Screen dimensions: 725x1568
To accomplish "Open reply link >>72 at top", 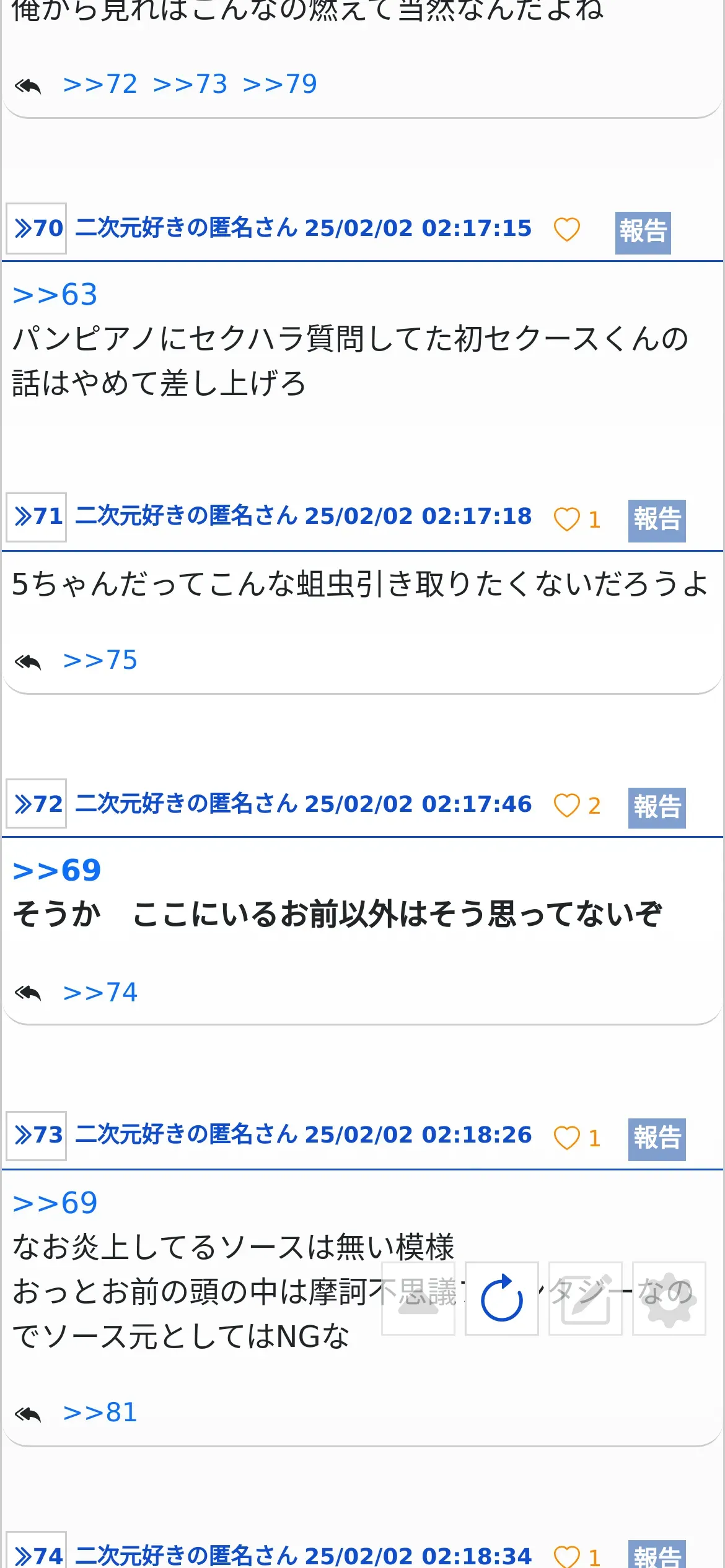I will click(100, 84).
